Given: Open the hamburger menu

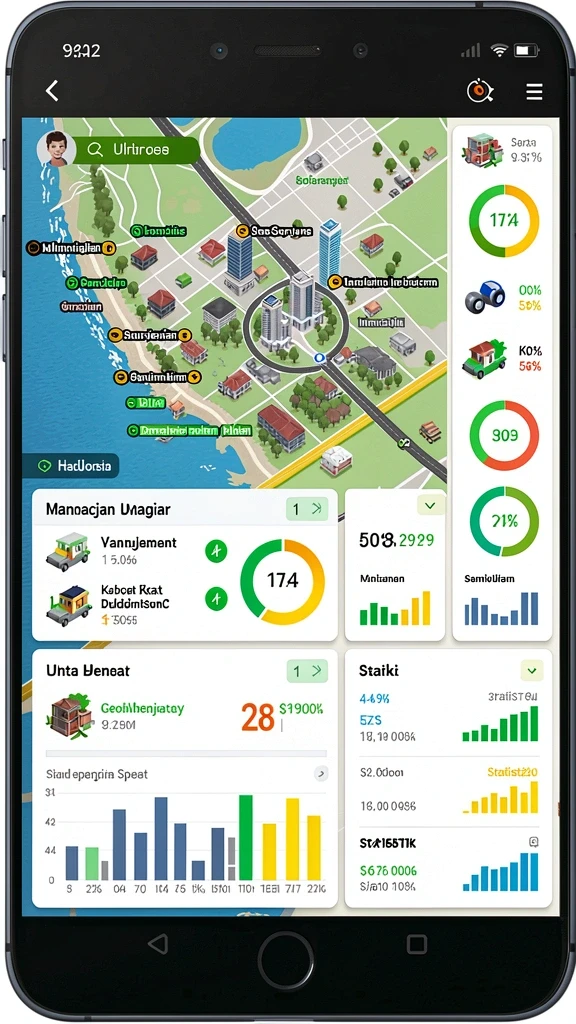Looking at the screenshot, I should 534,91.
